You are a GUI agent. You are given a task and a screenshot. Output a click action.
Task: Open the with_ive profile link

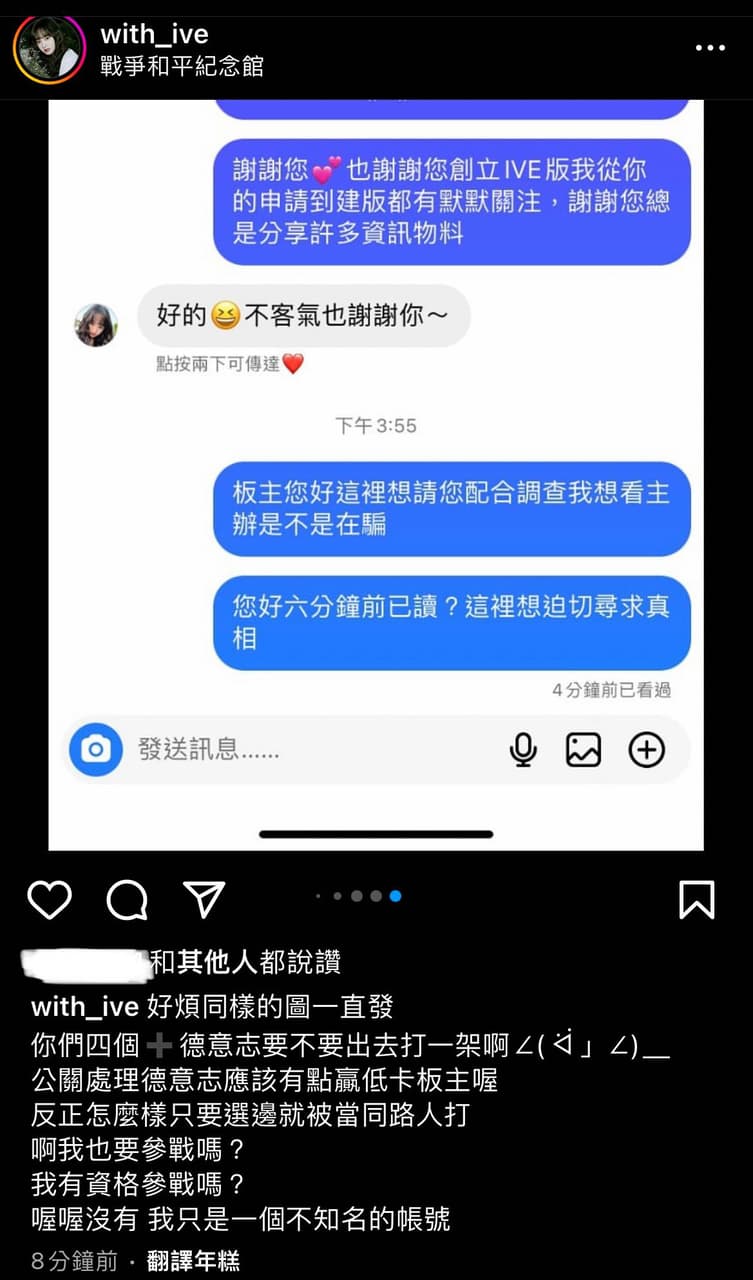point(155,33)
